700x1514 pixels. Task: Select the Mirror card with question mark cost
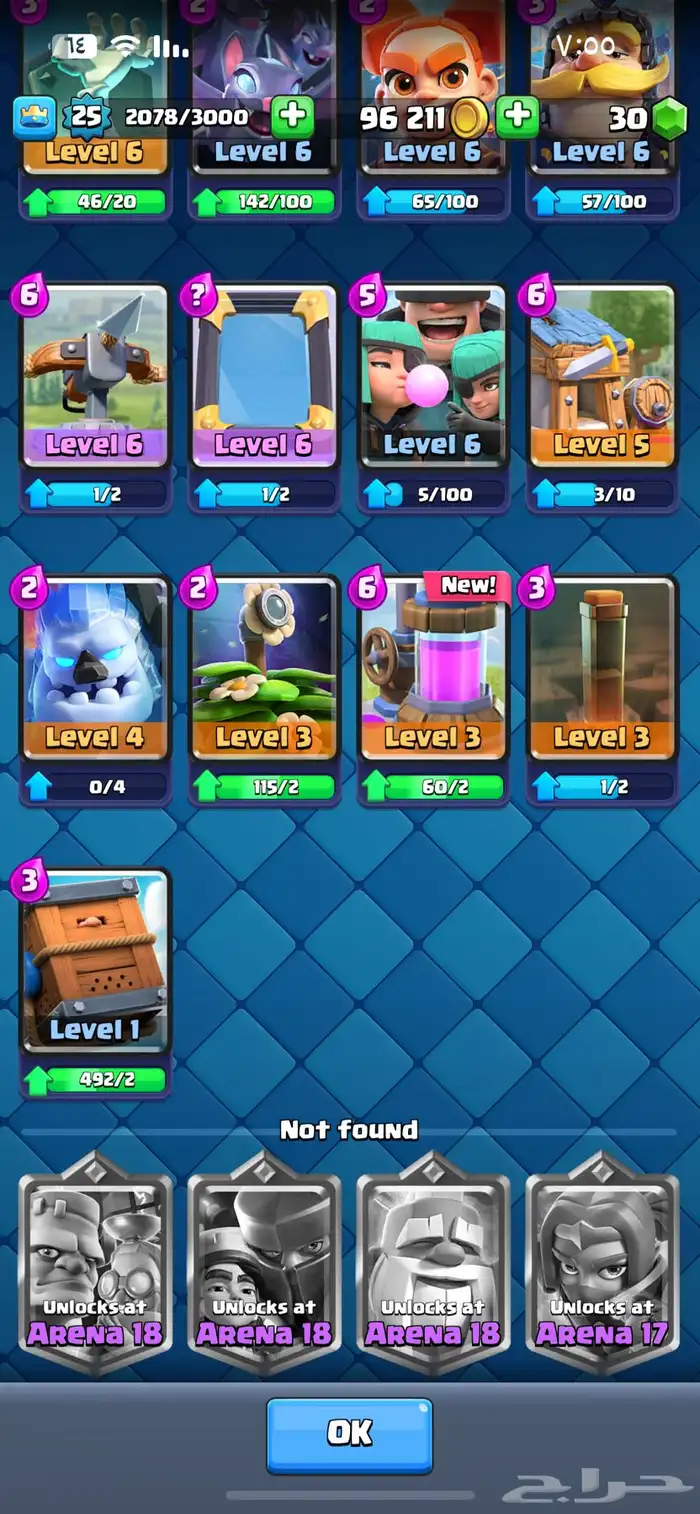click(264, 375)
